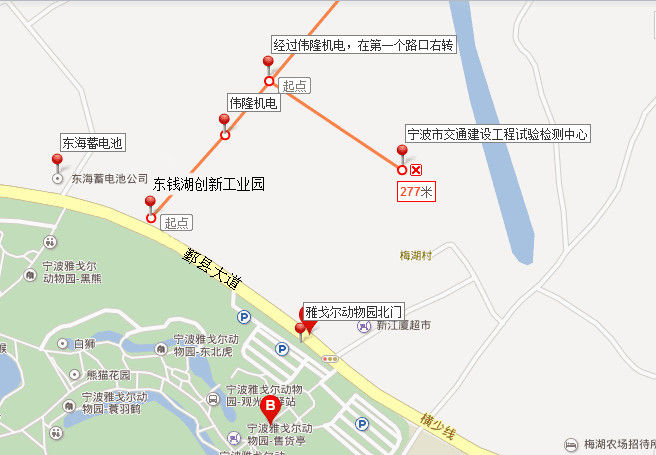The width and height of the screenshot is (656, 455).
Task: Open the red B destination marker
Action: pos(270,407)
